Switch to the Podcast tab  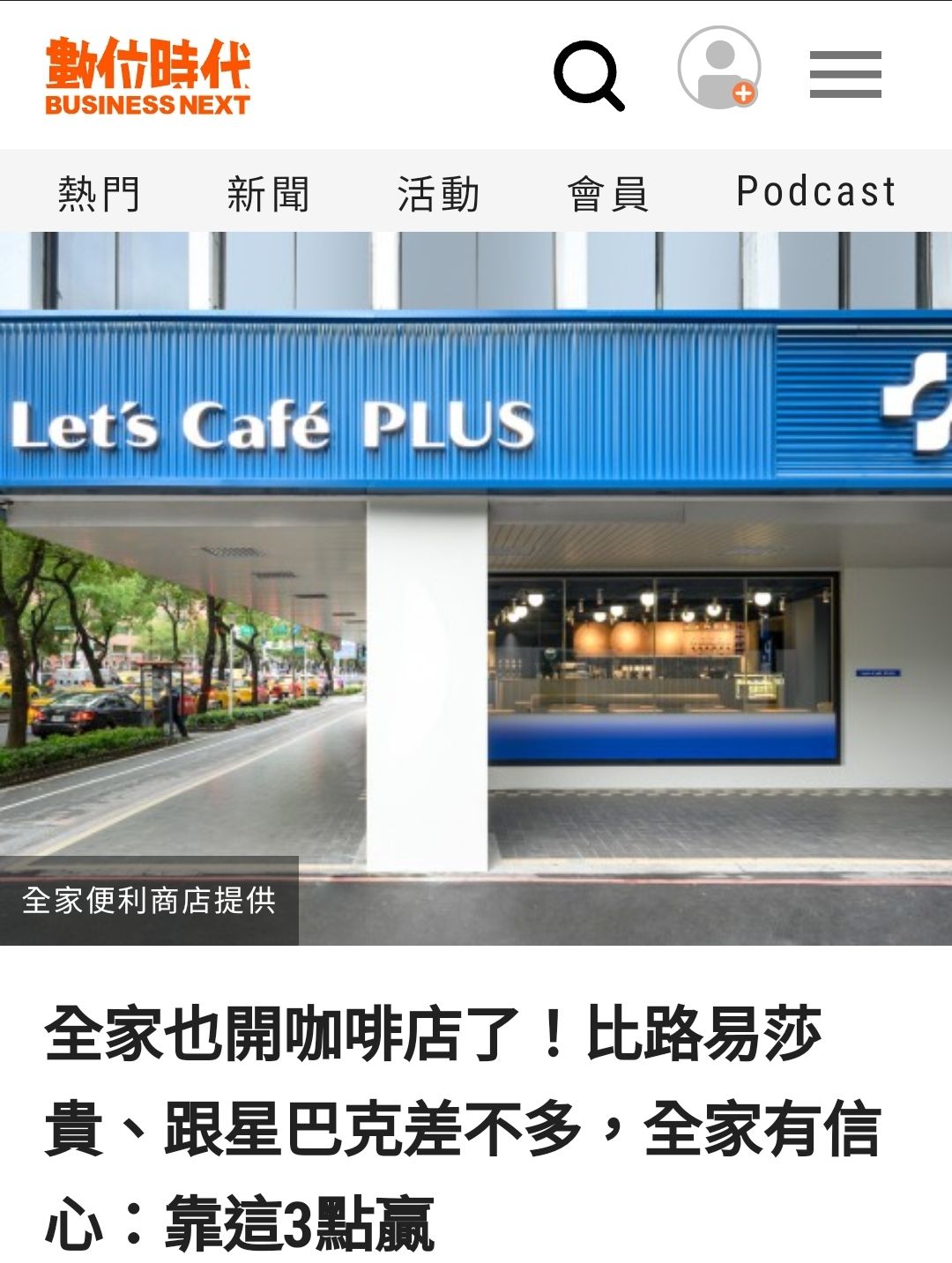click(x=815, y=191)
